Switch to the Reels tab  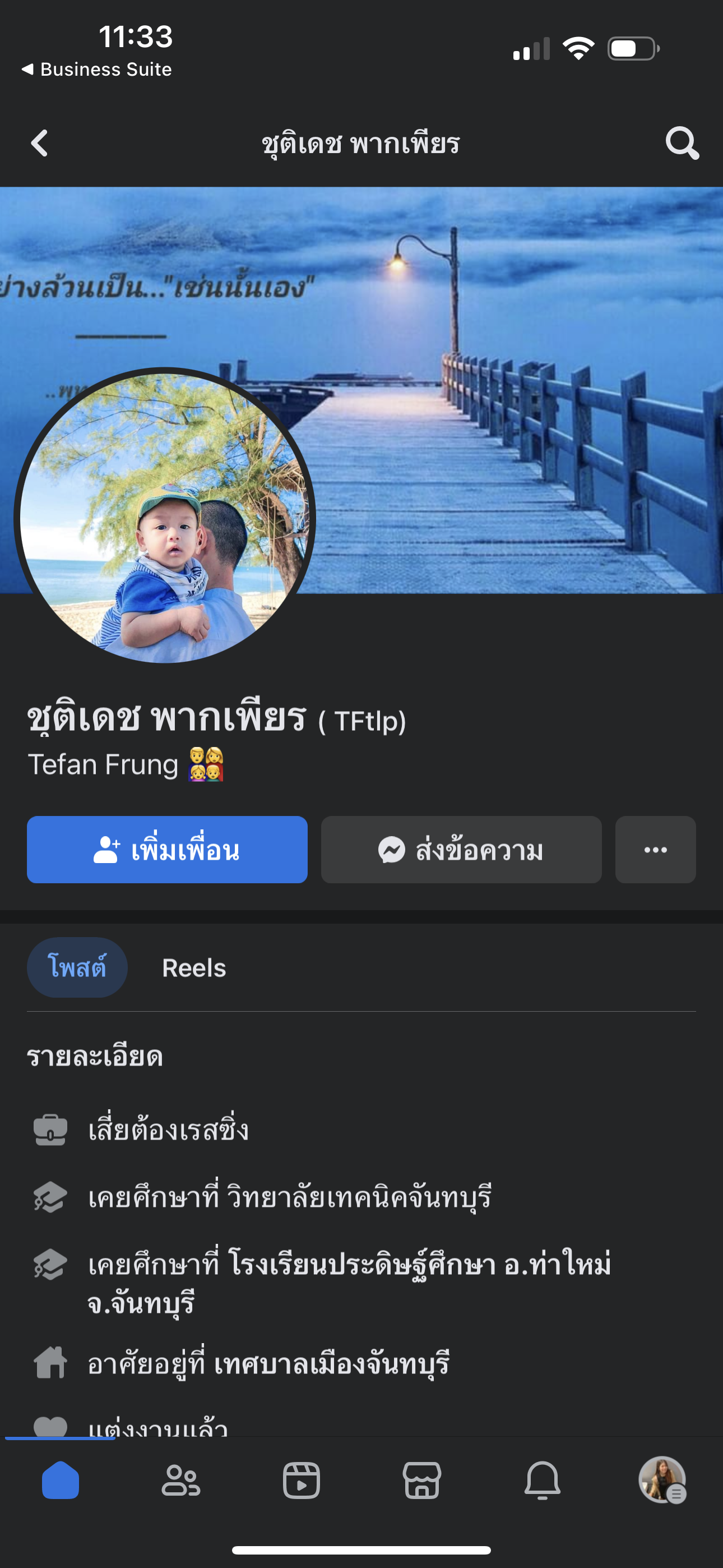pos(193,968)
